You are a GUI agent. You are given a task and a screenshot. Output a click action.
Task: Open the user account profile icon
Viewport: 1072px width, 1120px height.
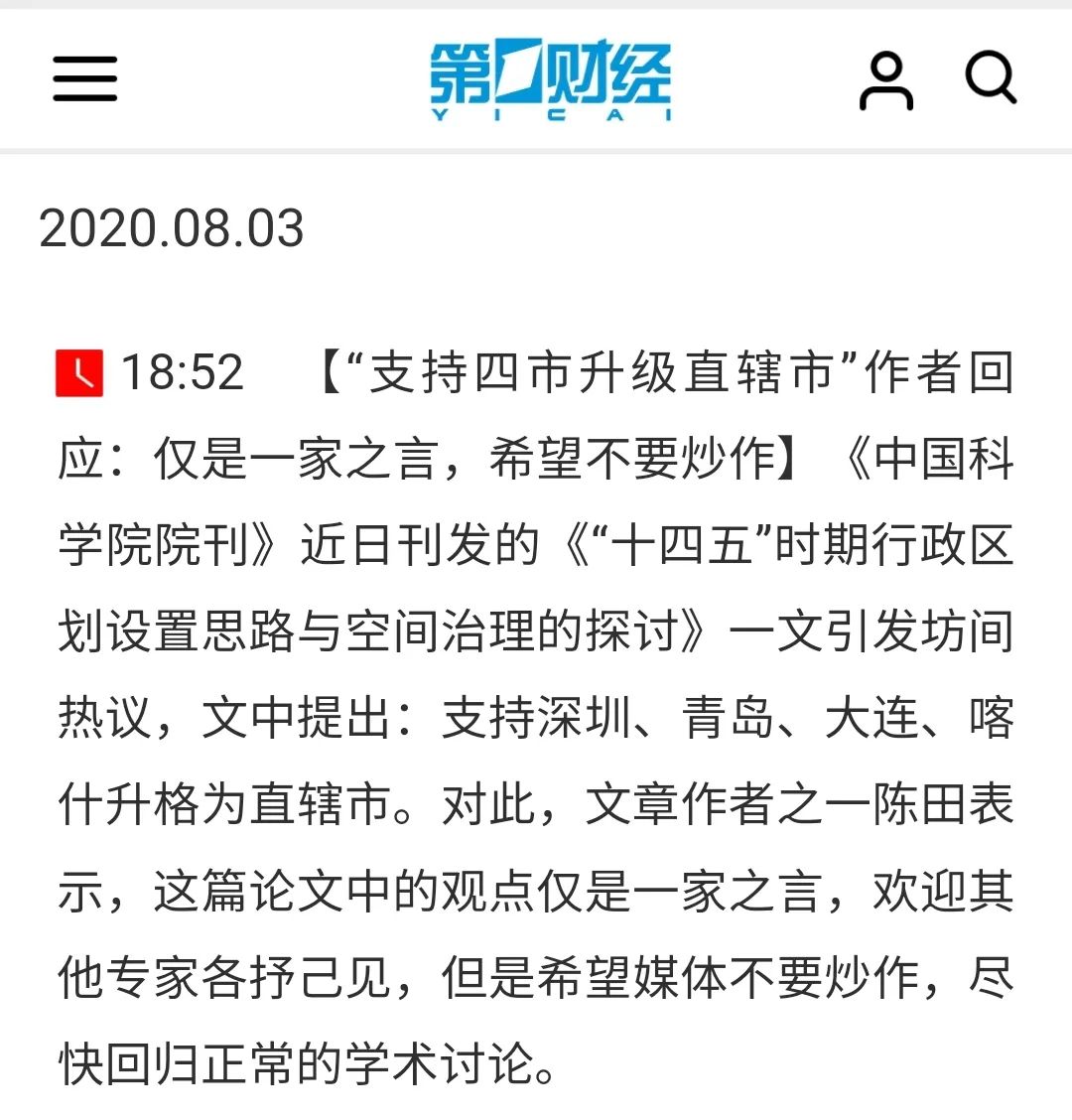tap(885, 80)
